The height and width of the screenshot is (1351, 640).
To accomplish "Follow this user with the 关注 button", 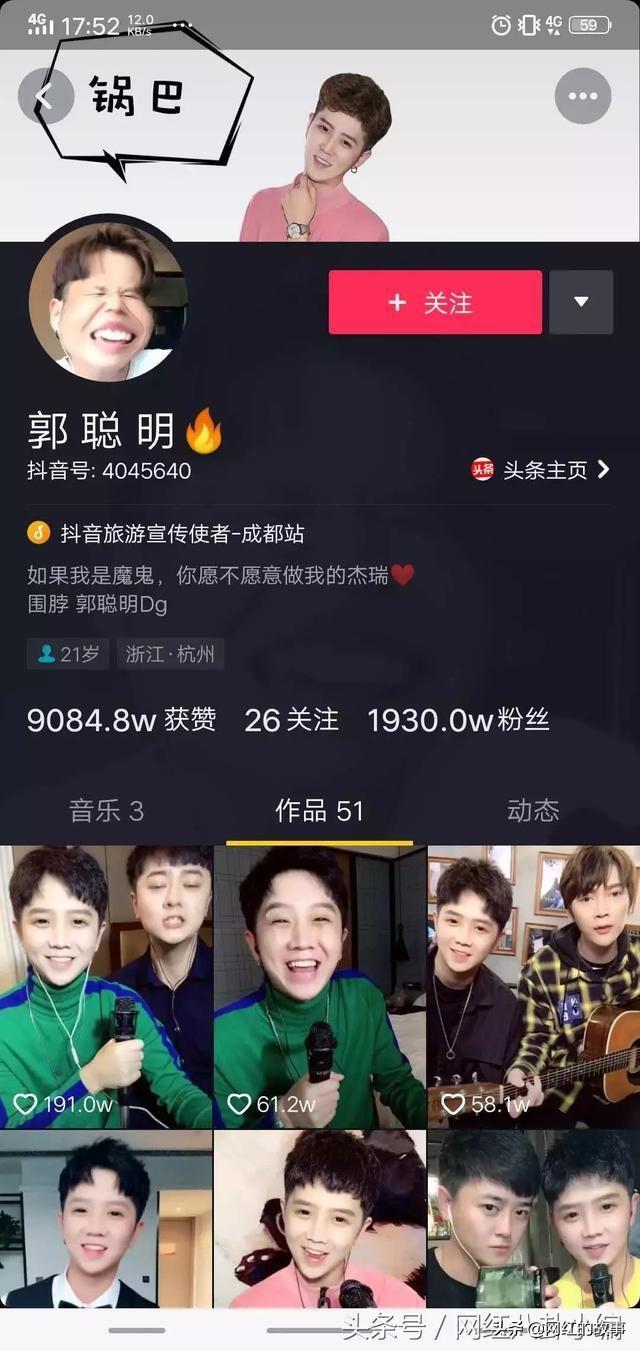I will (x=435, y=302).
